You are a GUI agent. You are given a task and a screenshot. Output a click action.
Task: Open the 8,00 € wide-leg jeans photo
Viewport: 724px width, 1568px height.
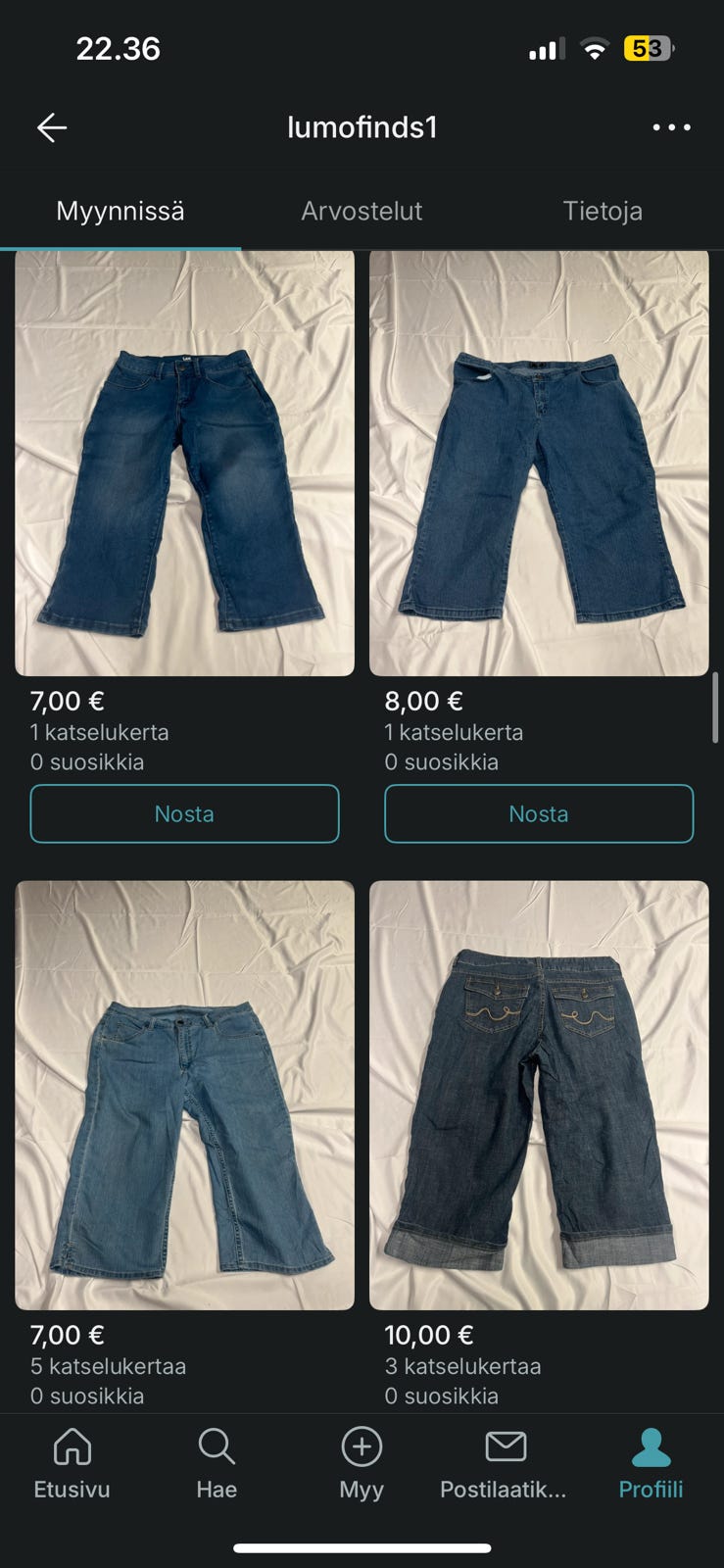click(539, 461)
